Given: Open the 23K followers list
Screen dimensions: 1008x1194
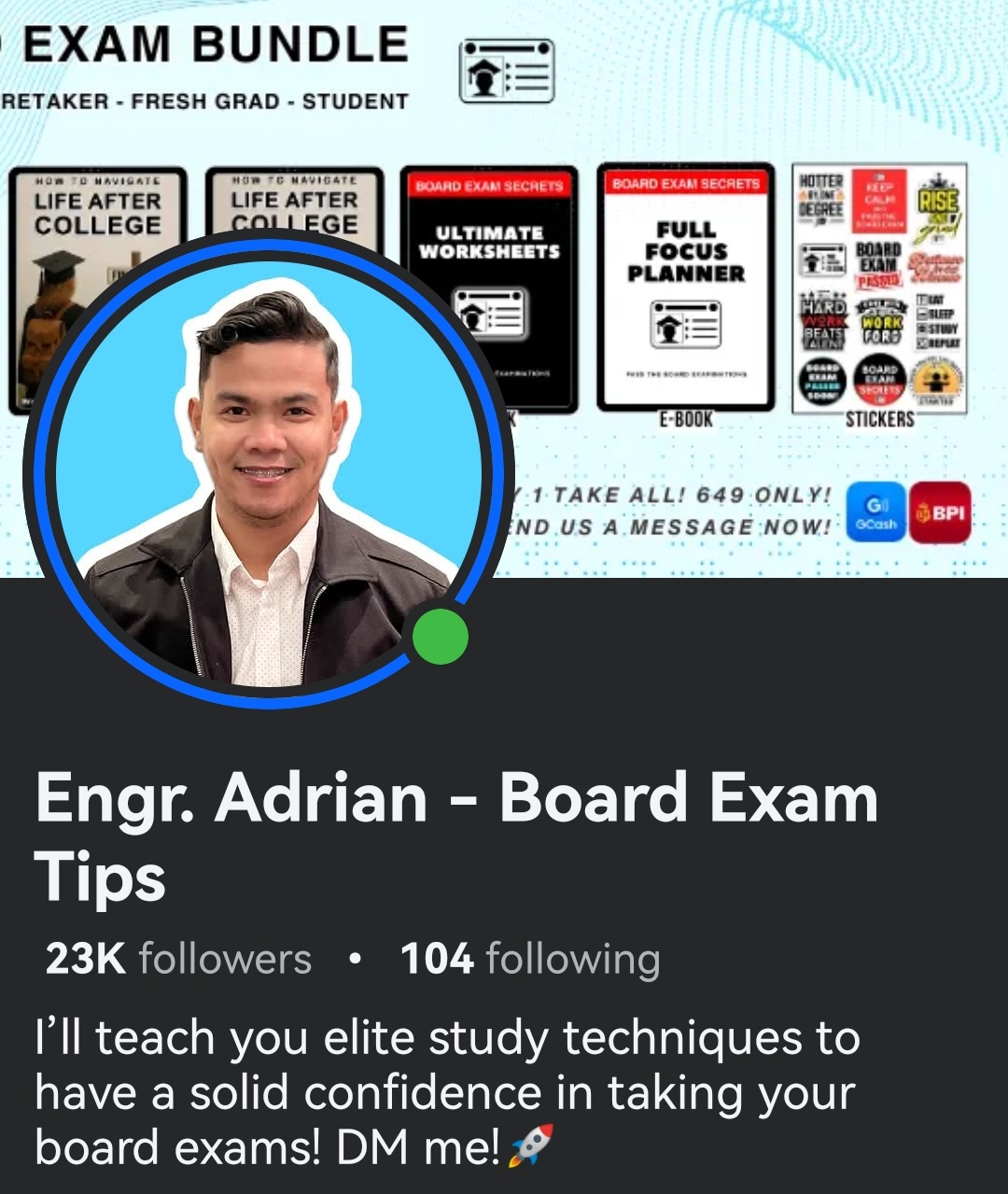Looking at the screenshot, I should [178, 960].
